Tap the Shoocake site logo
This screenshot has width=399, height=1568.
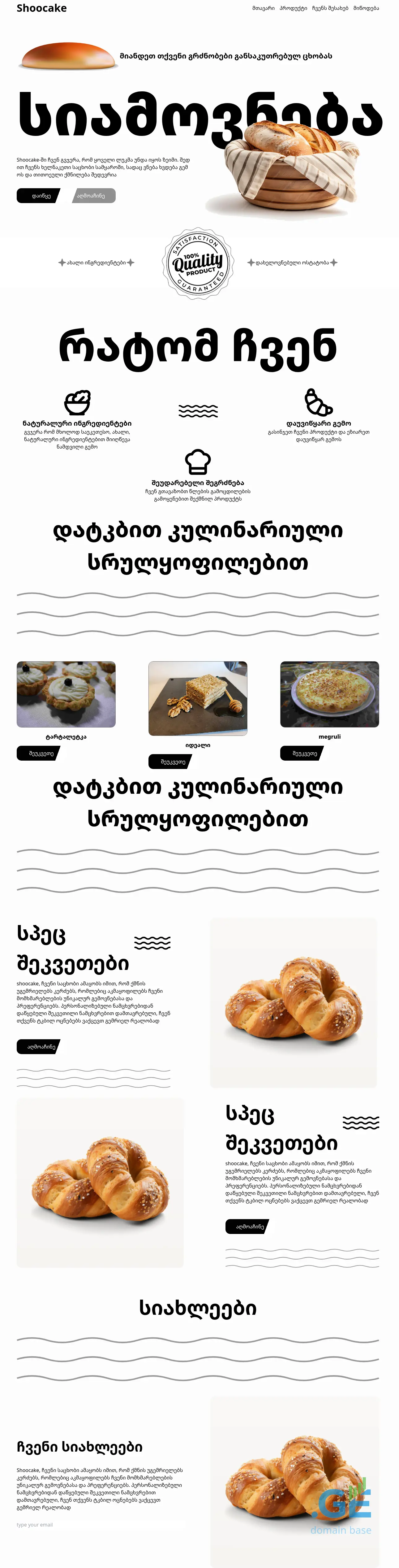[x=41, y=9]
